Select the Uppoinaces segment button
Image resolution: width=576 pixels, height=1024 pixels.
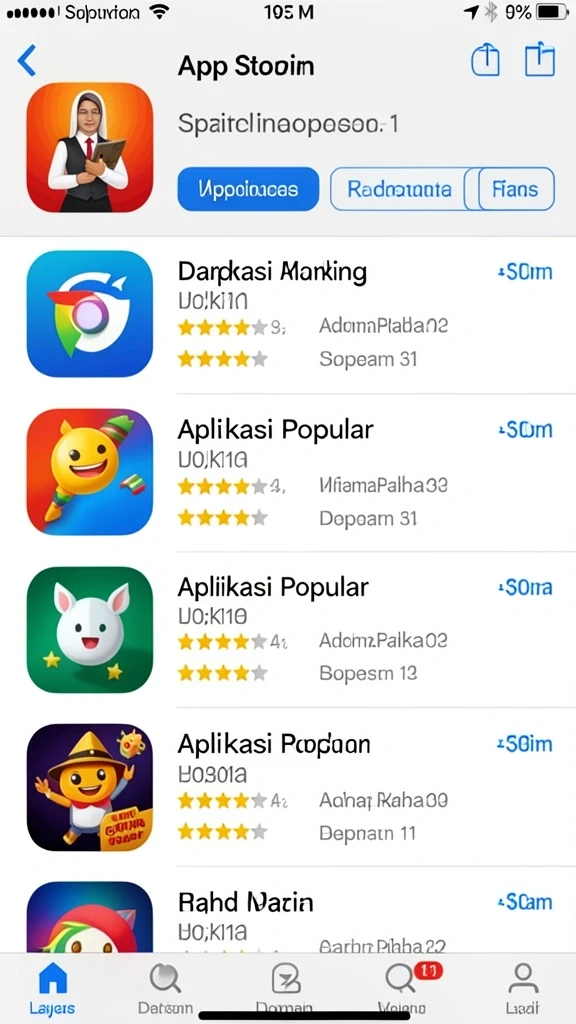248,189
